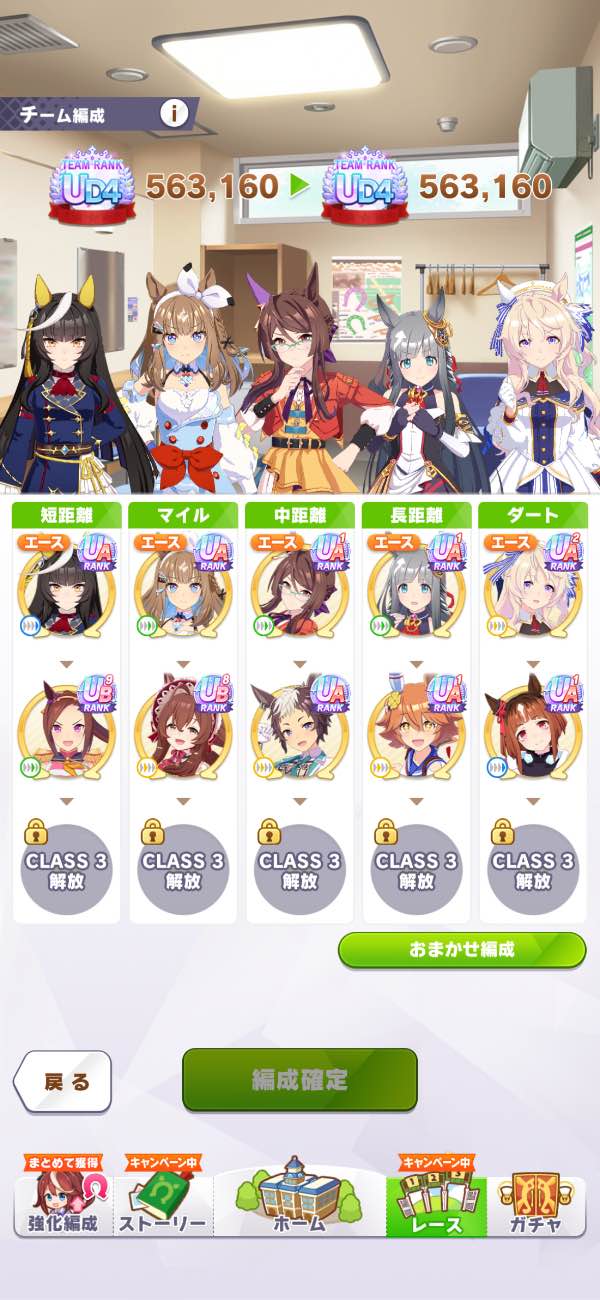
Task: Go back with the 戻る button
Action: pyautogui.click(x=62, y=1081)
